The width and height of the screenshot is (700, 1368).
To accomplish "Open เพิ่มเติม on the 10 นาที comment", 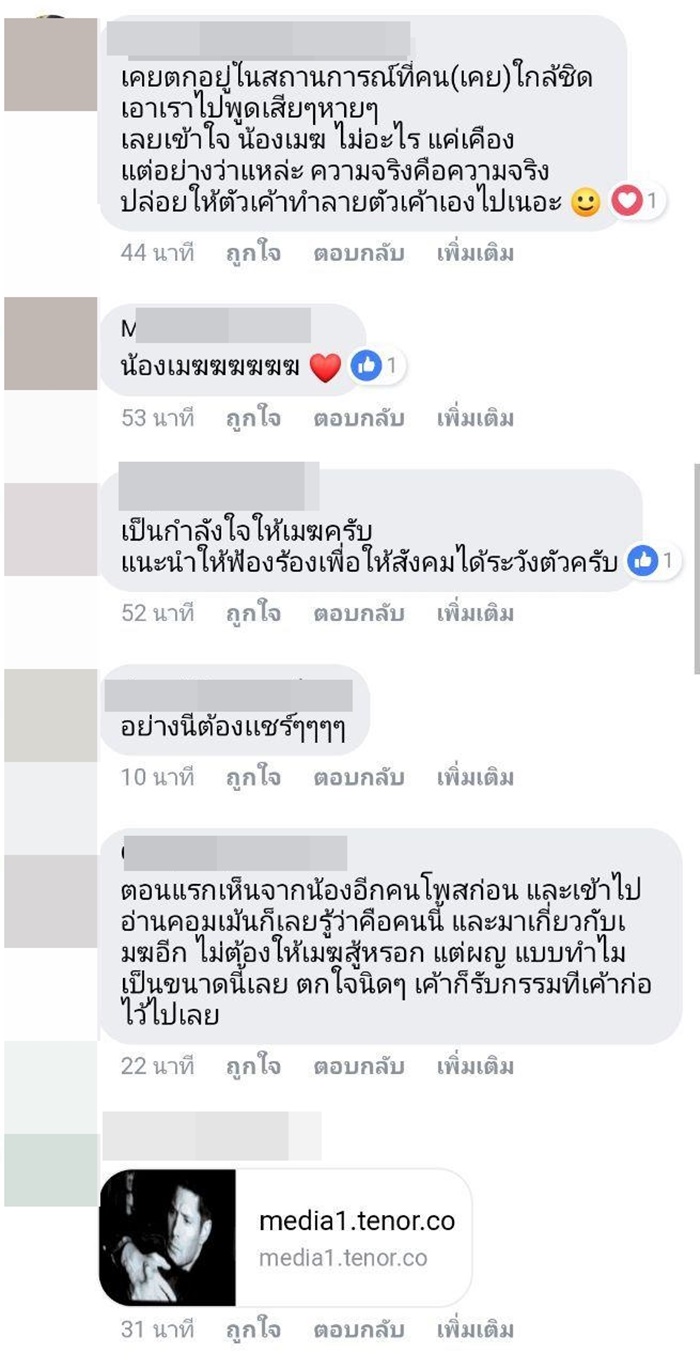I will [475, 776].
